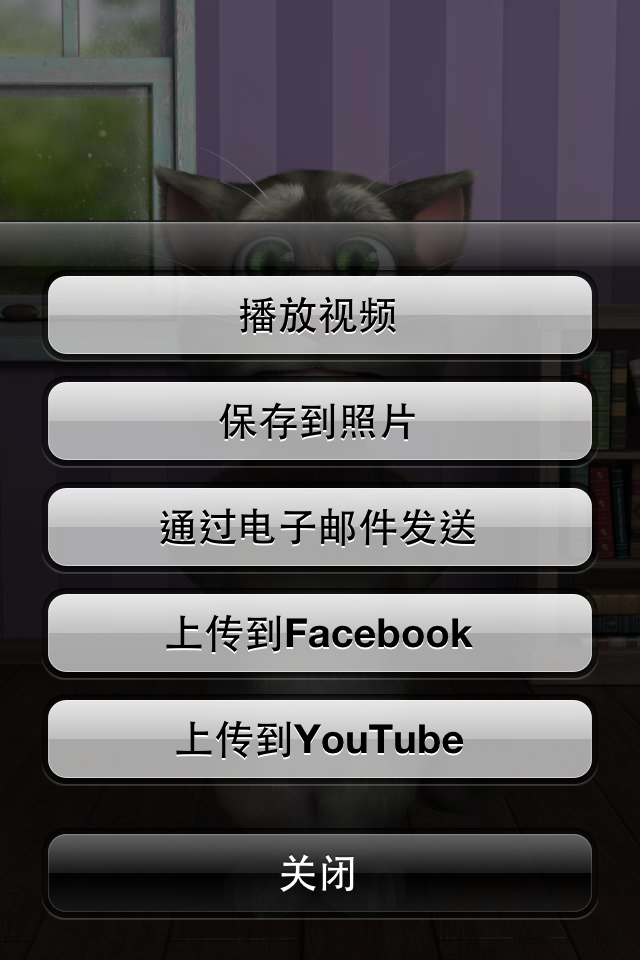Select 保存到照片 to save the video
The image size is (640, 960).
tap(320, 421)
